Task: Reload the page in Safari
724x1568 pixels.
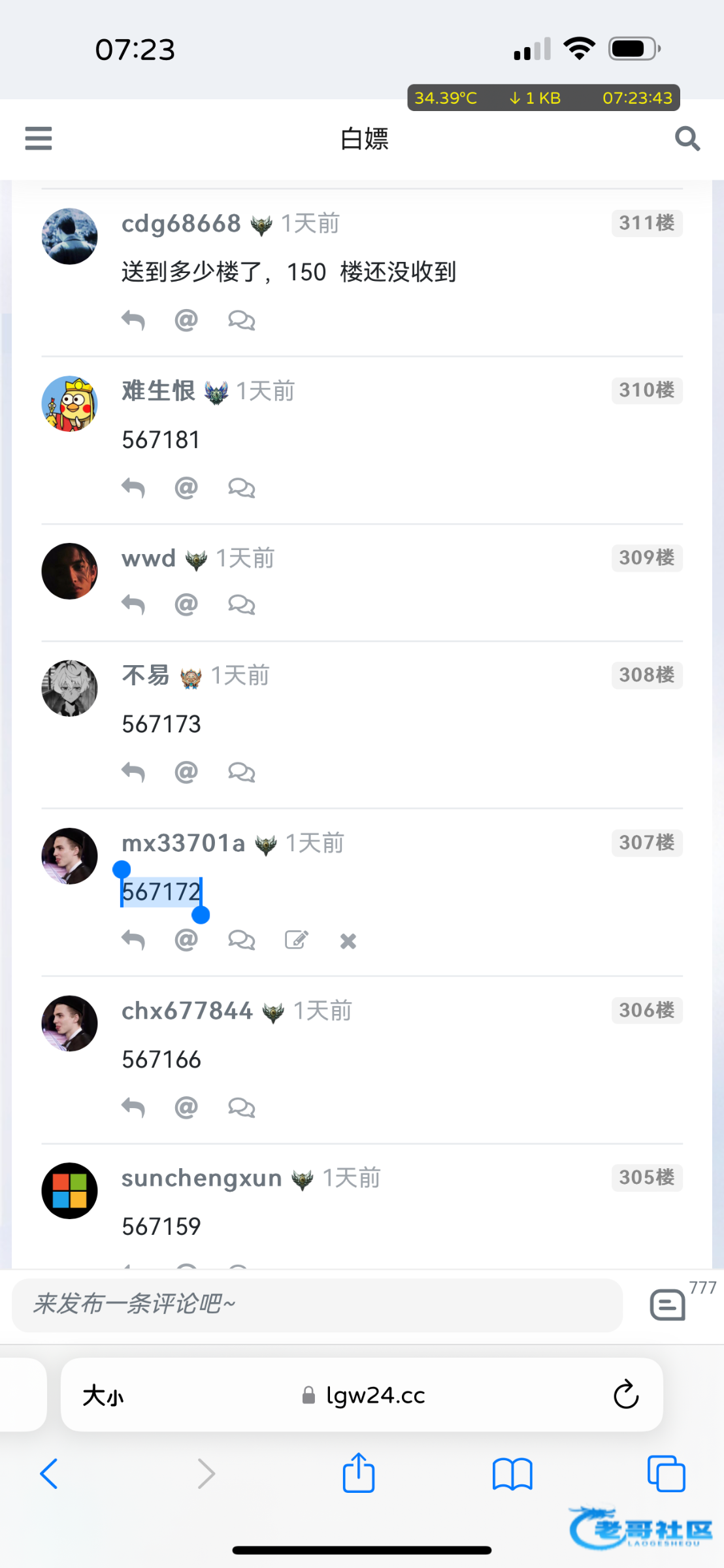Action: tap(625, 1395)
